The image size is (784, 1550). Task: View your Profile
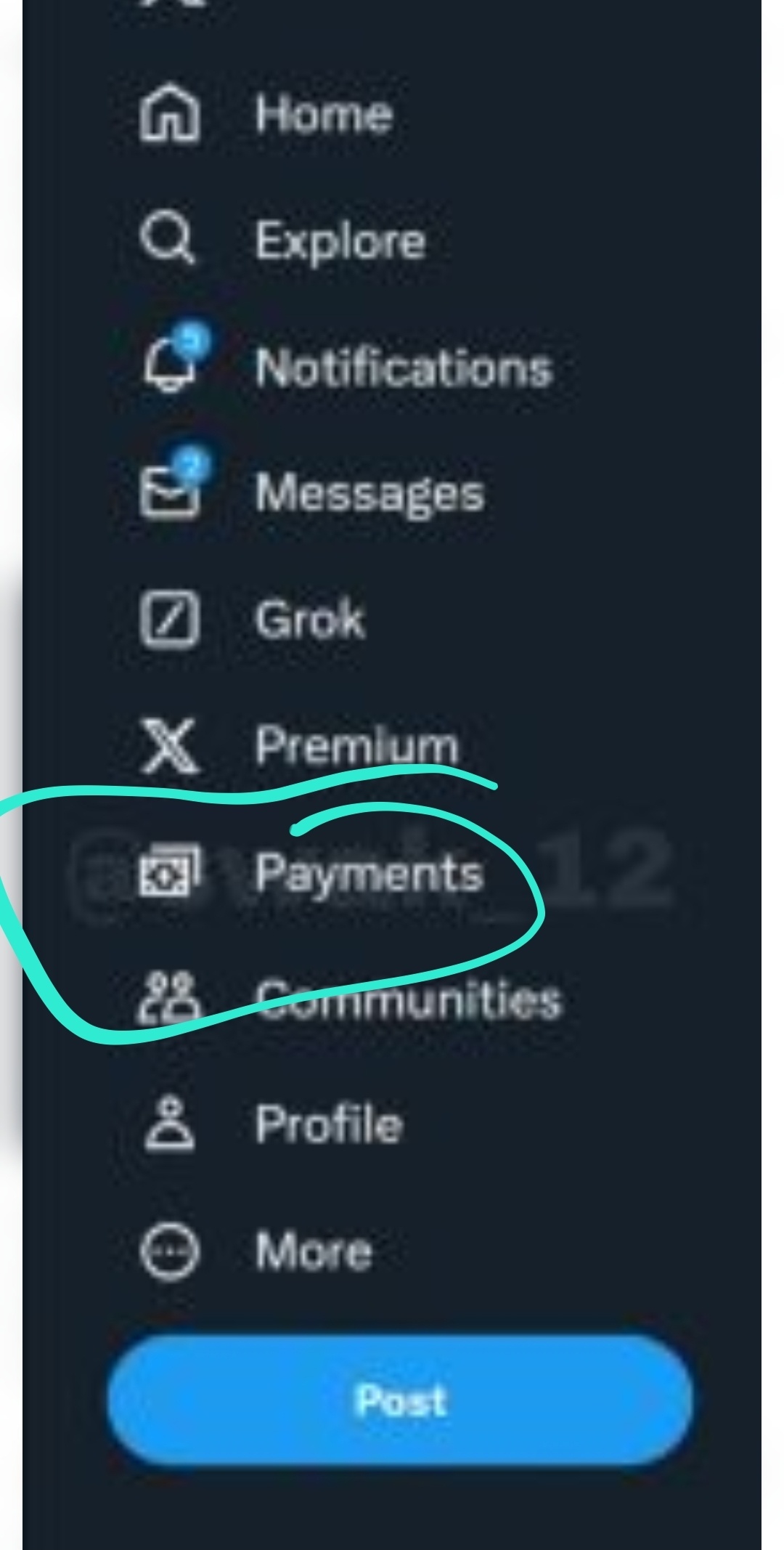pyautogui.click(x=271, y=1125)
